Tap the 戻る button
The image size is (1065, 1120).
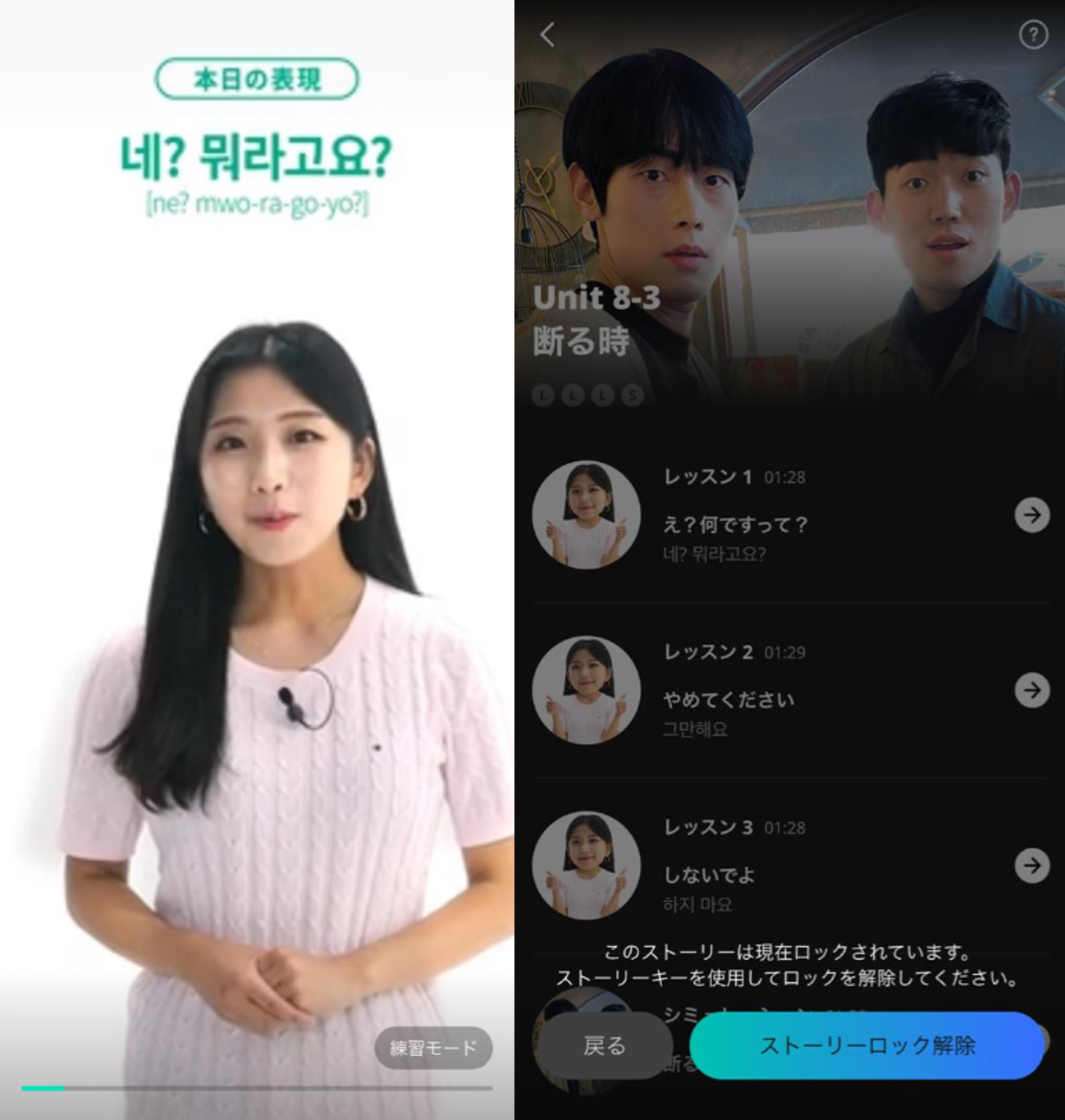tap(605, 1045)
